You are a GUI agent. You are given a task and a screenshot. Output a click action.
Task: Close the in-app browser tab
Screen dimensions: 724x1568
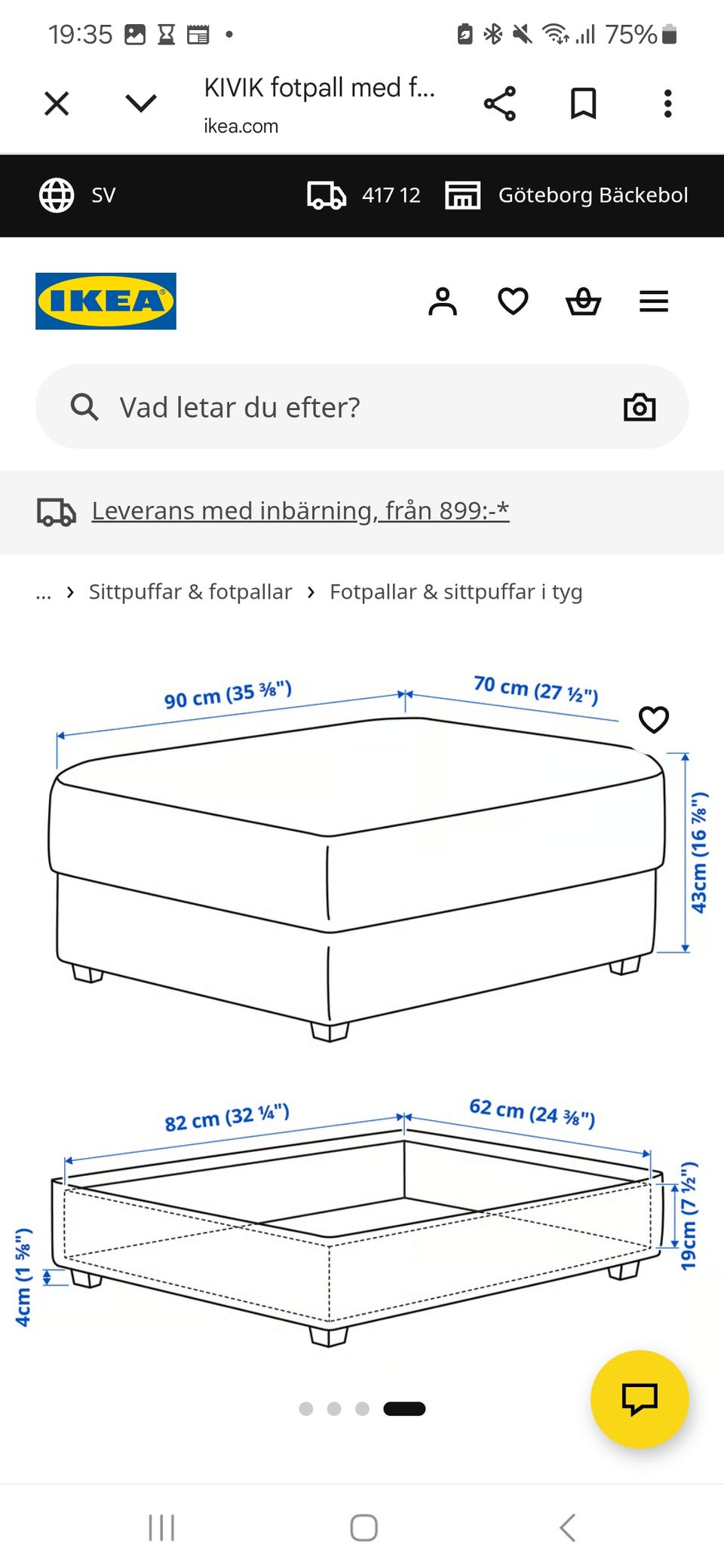point(57,103)
